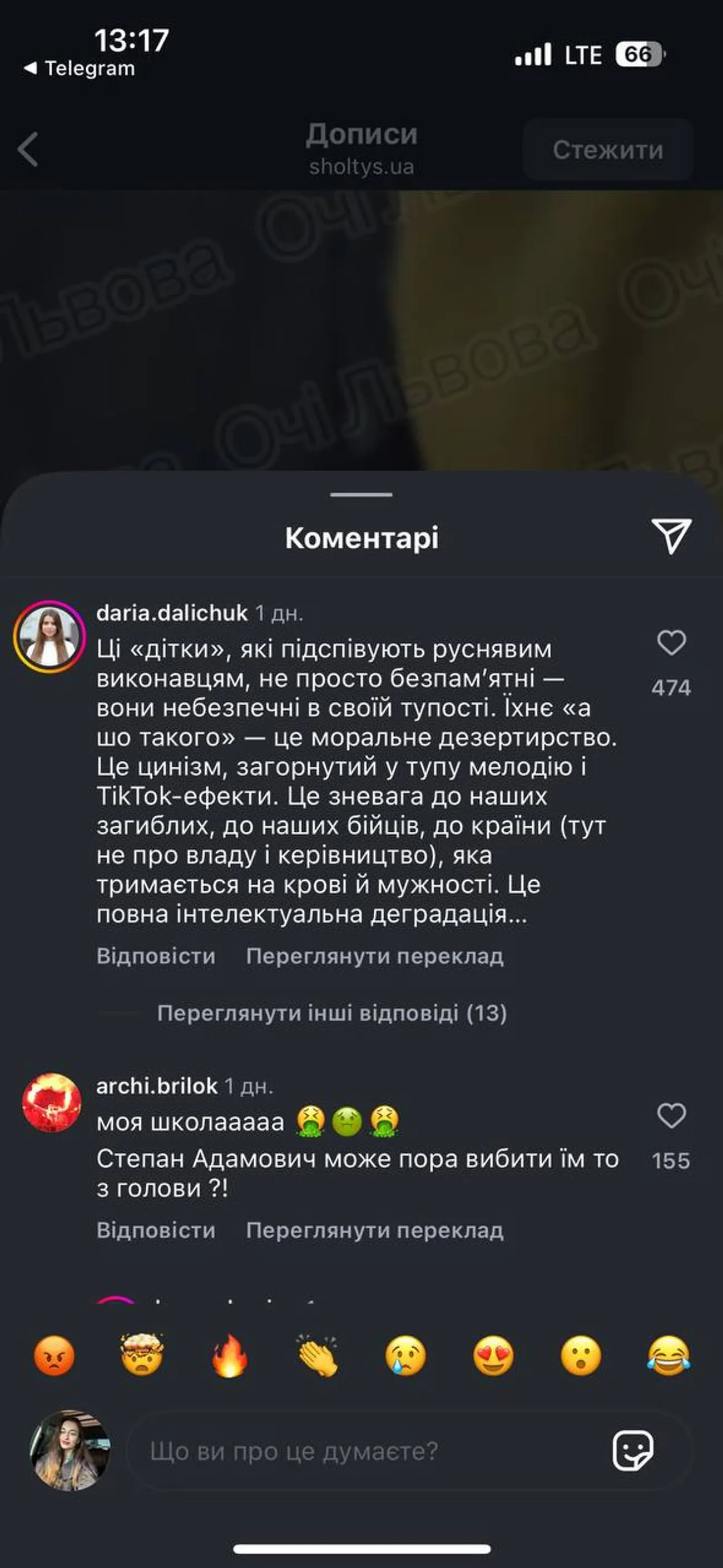Tap Стежити to follow sholtys.ua
This screenshot has height=1568, width=723.
[x=607, y=150]
